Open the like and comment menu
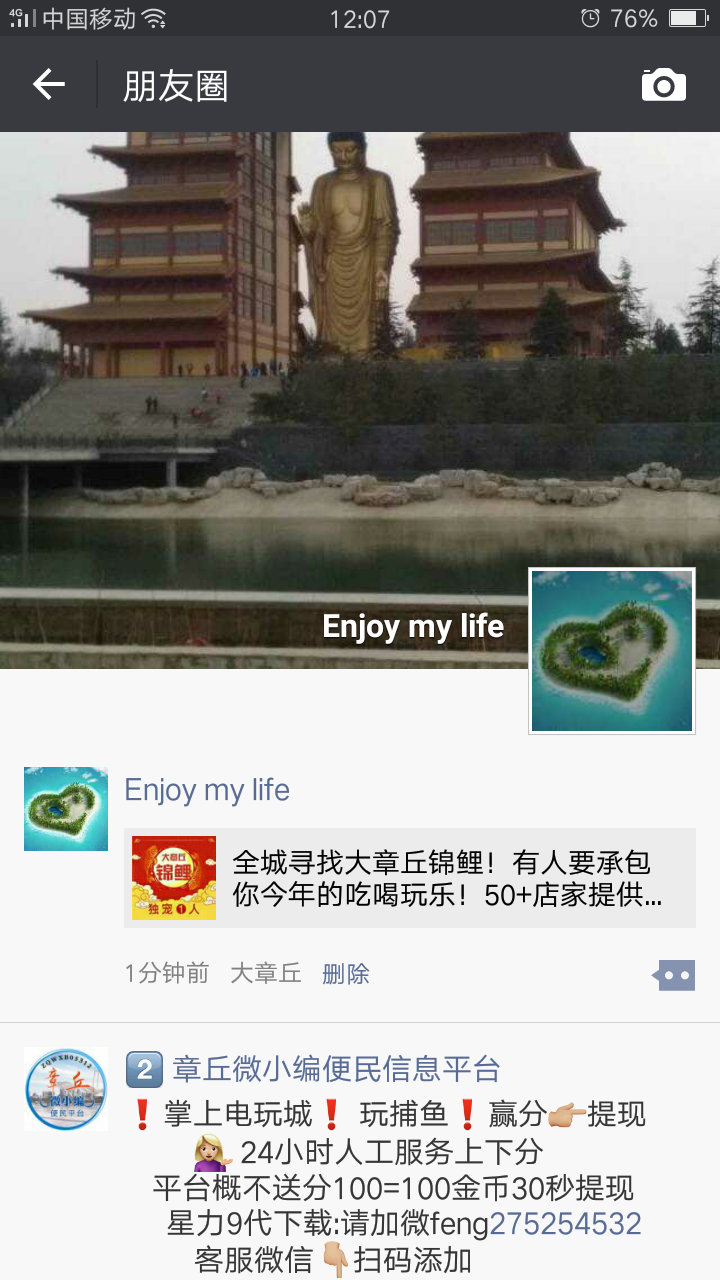Viewport: 720px width, 1280px height. 675,975
